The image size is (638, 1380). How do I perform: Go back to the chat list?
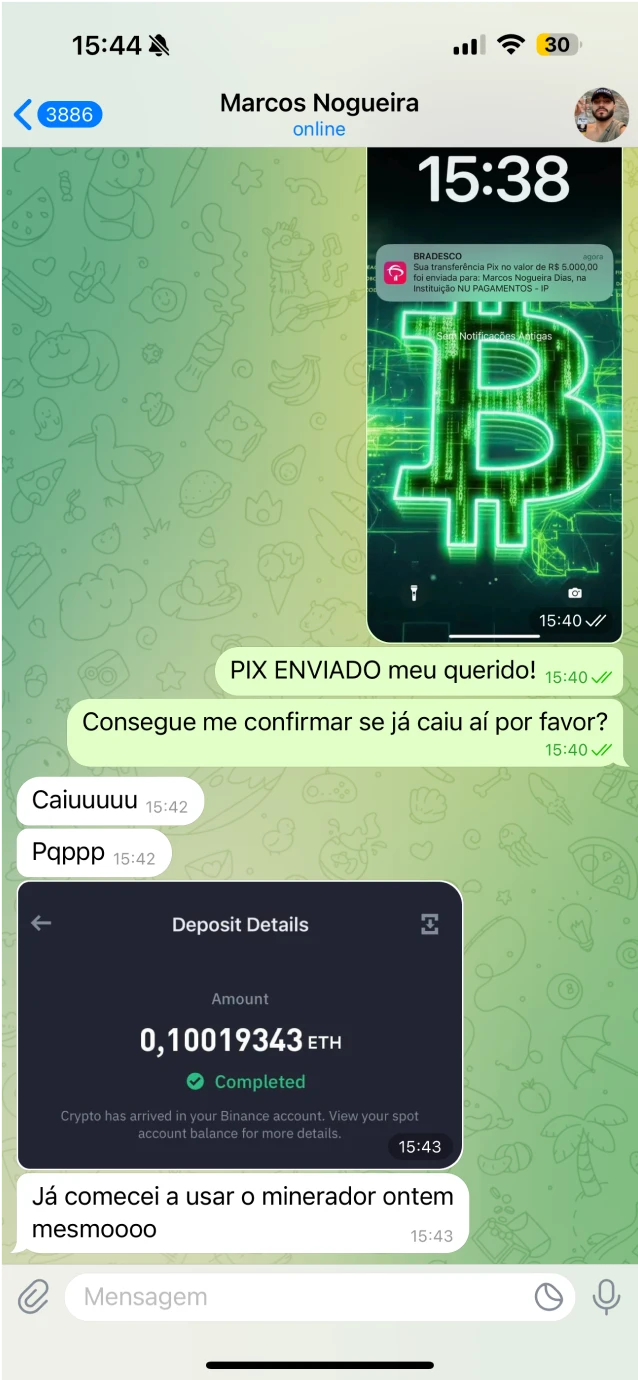tap(55, 115)
